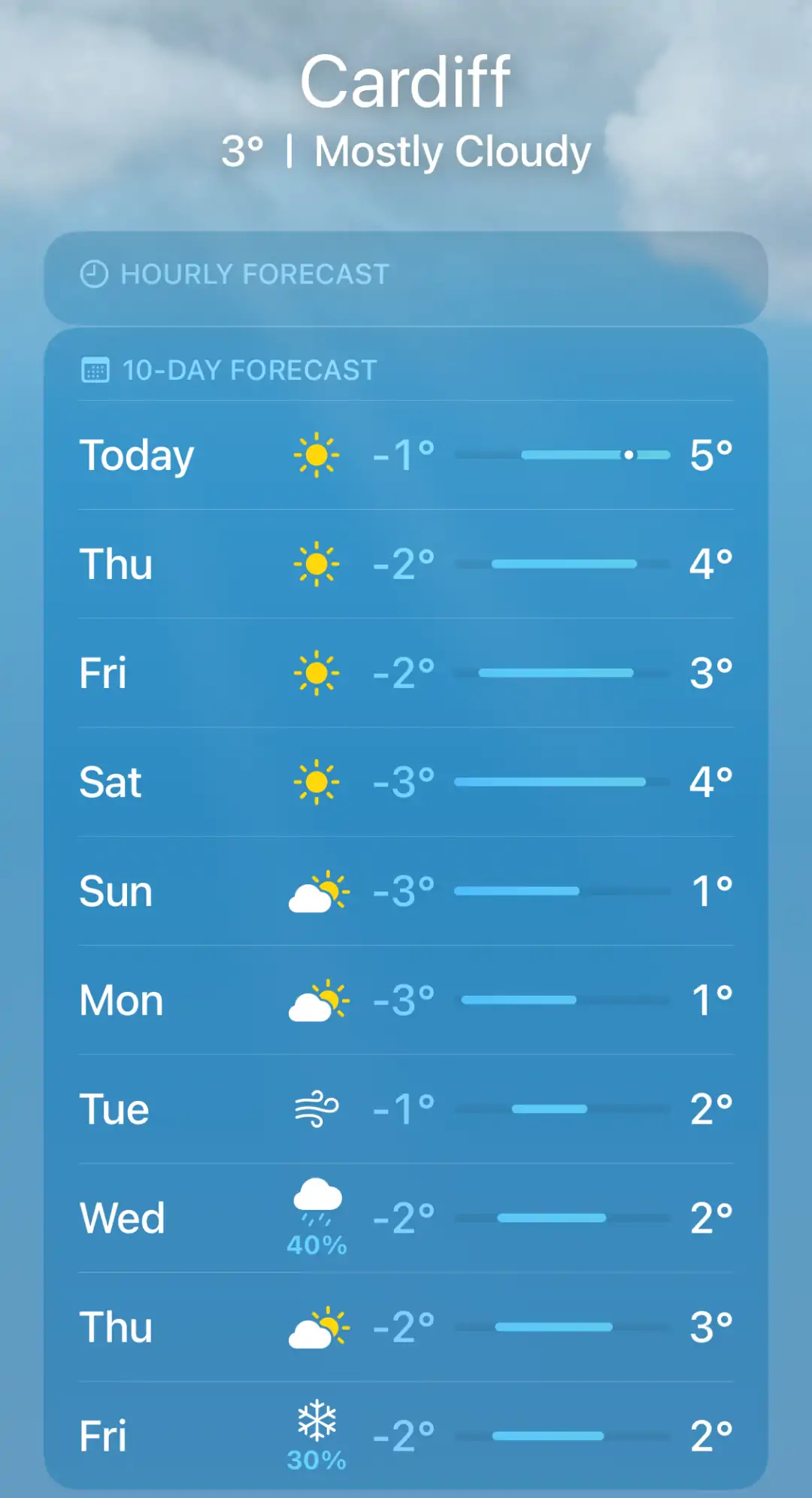Open the Thu forecast with 3° high

tap(406, 1327)
